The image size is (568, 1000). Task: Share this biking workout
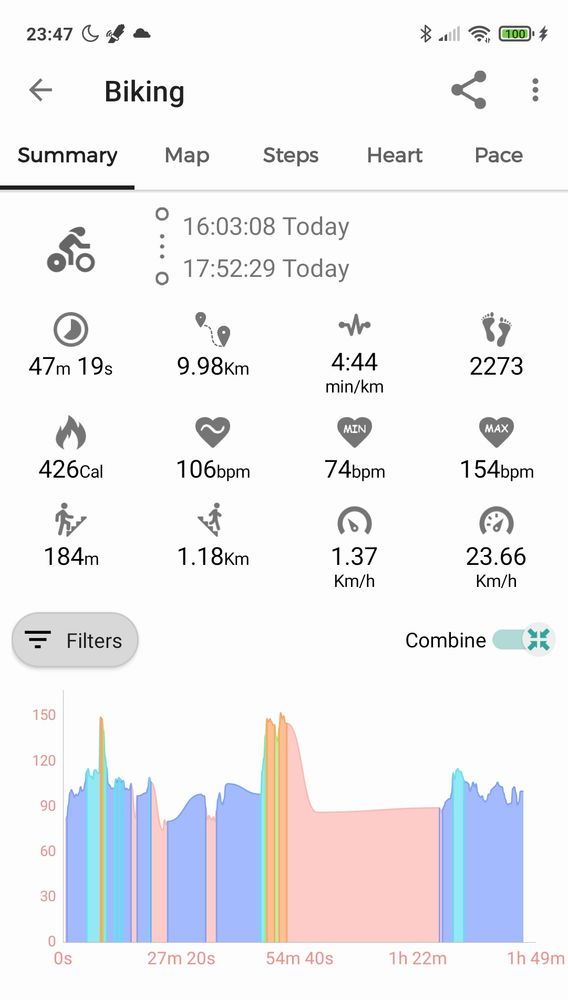pos(469,90)
